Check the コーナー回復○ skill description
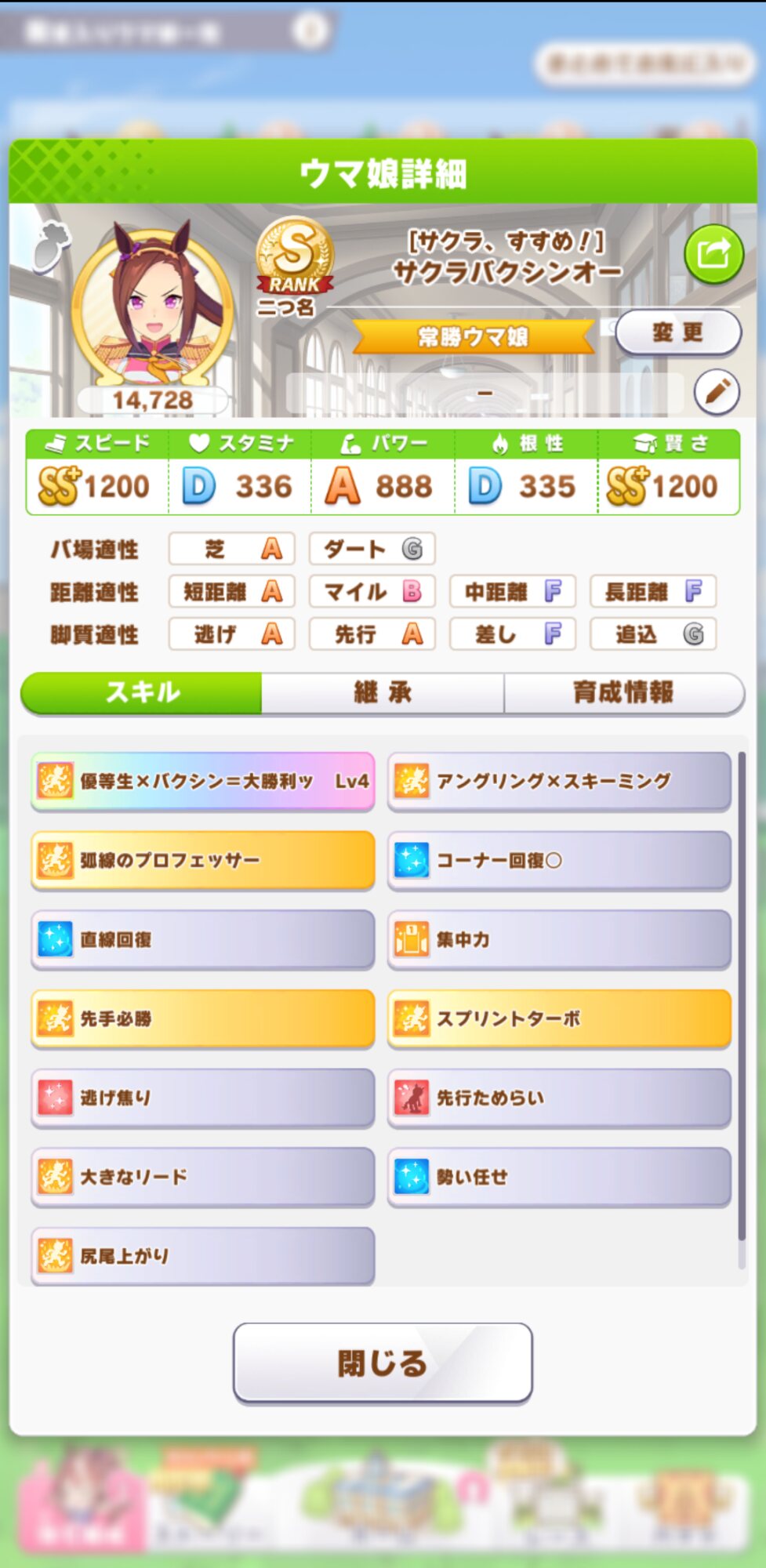The height and width of the screenshot is (1568, 766). (x=559, y=860)
